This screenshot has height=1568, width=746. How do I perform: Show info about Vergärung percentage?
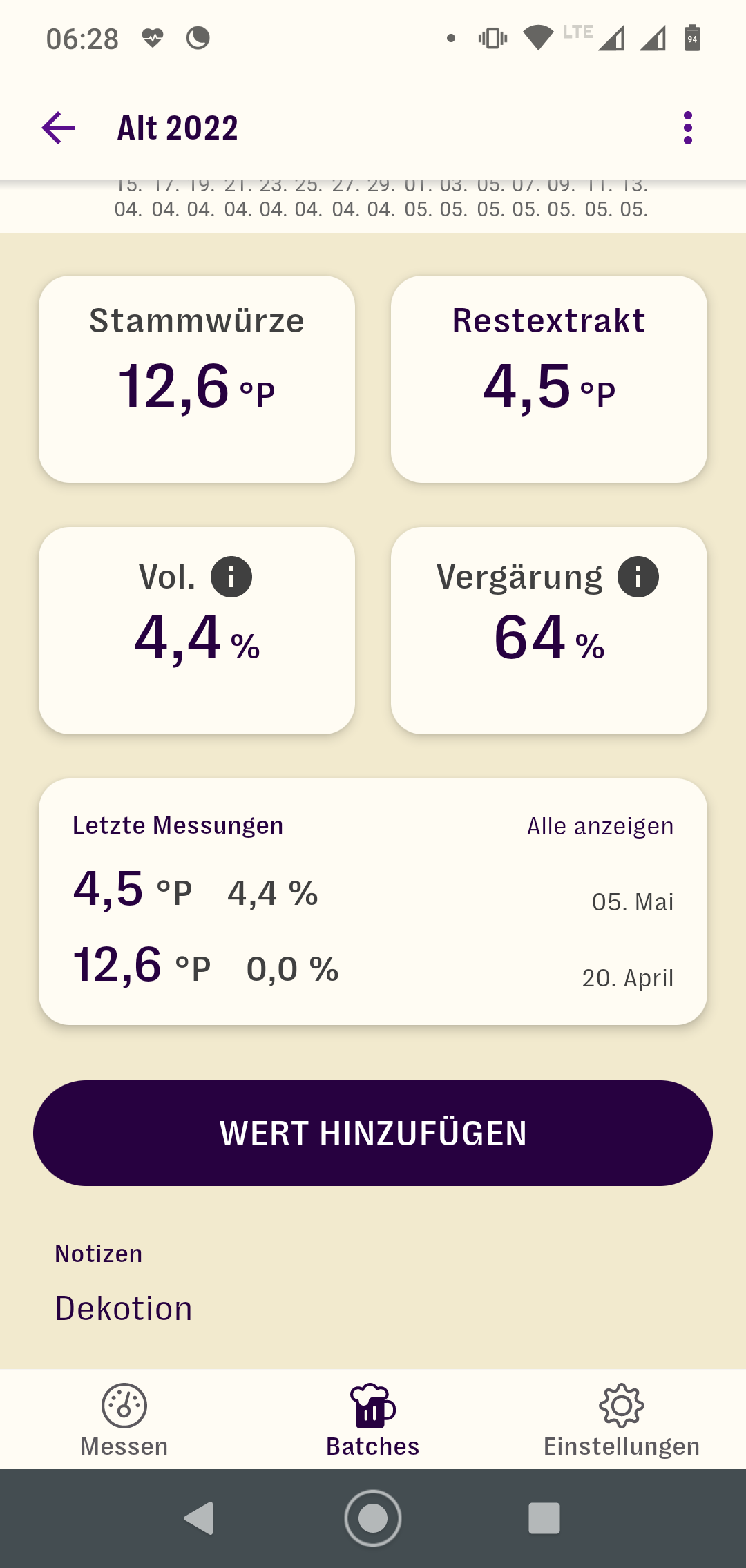[x=638, y=577]
